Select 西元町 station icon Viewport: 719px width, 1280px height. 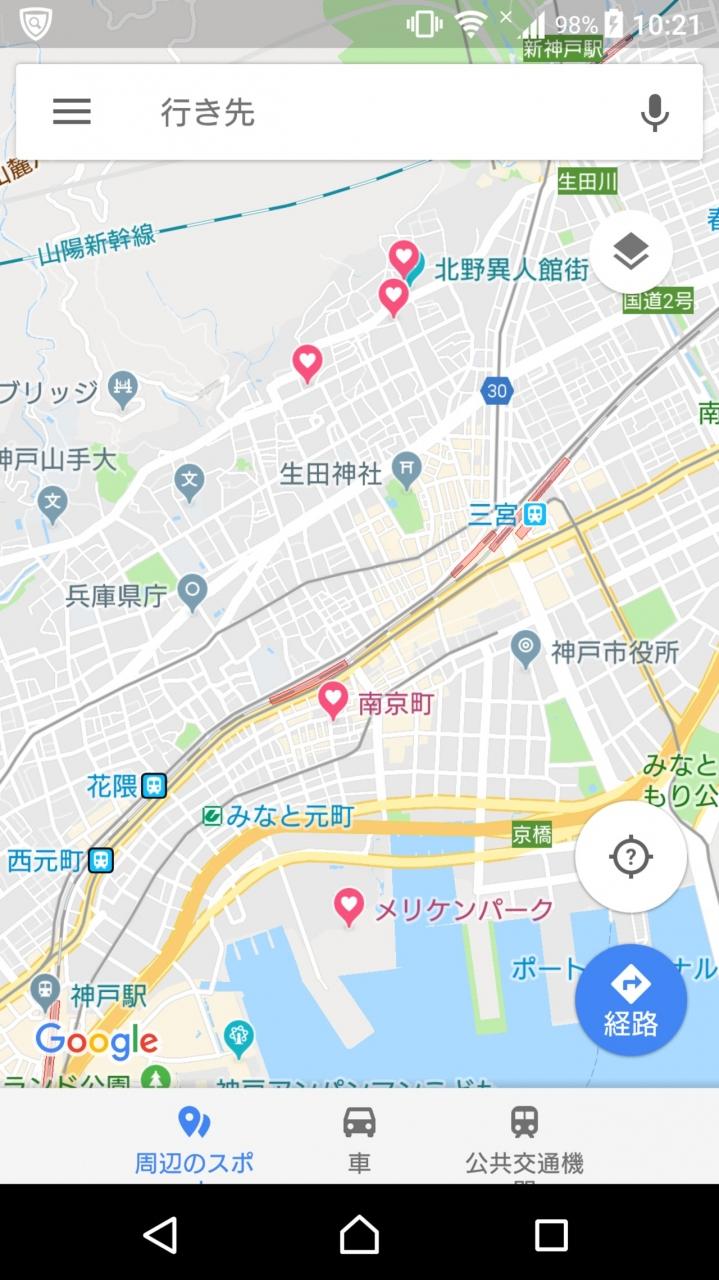click(x=100, y=860)
